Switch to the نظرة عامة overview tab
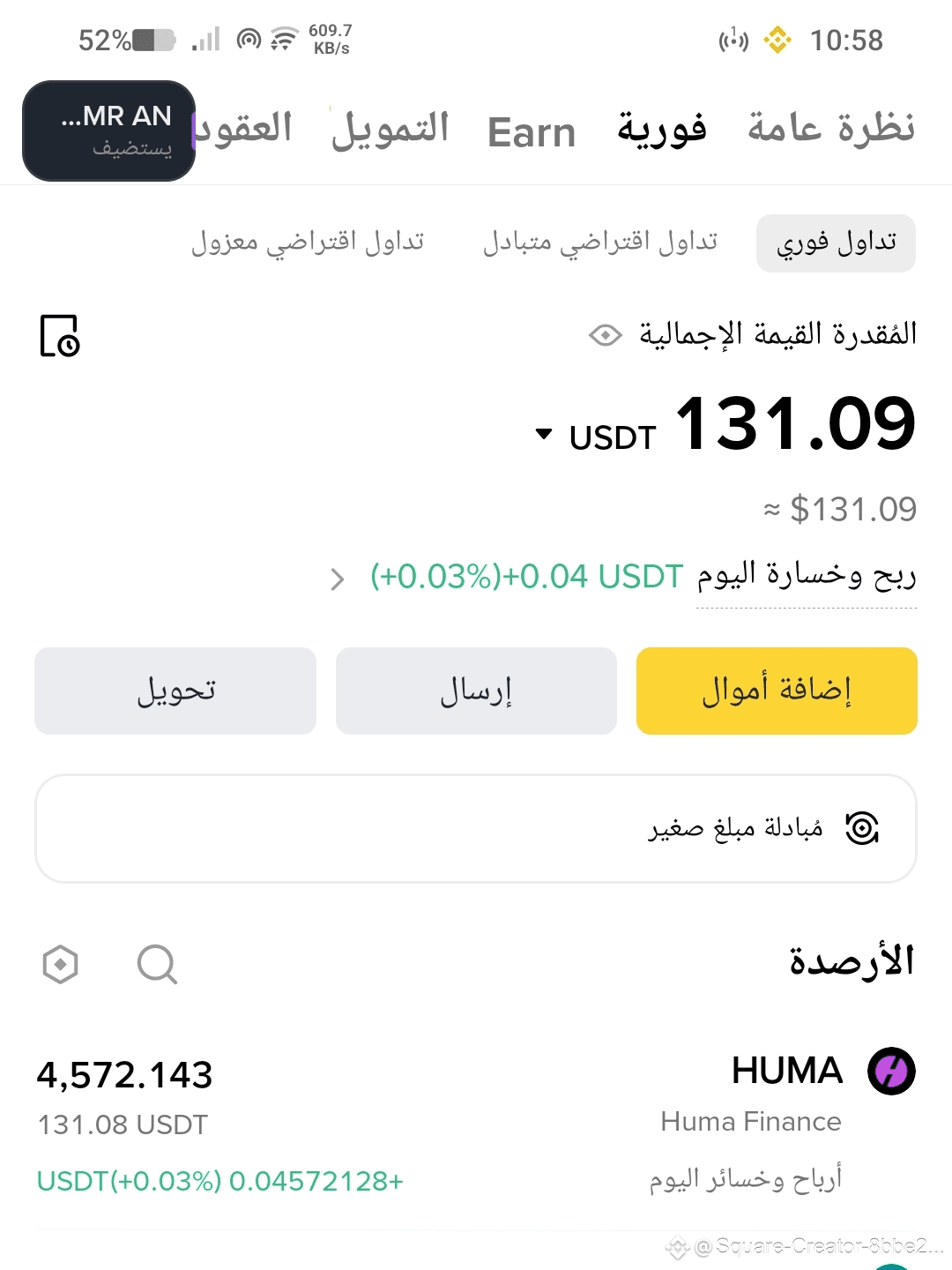 click(831, 129)
